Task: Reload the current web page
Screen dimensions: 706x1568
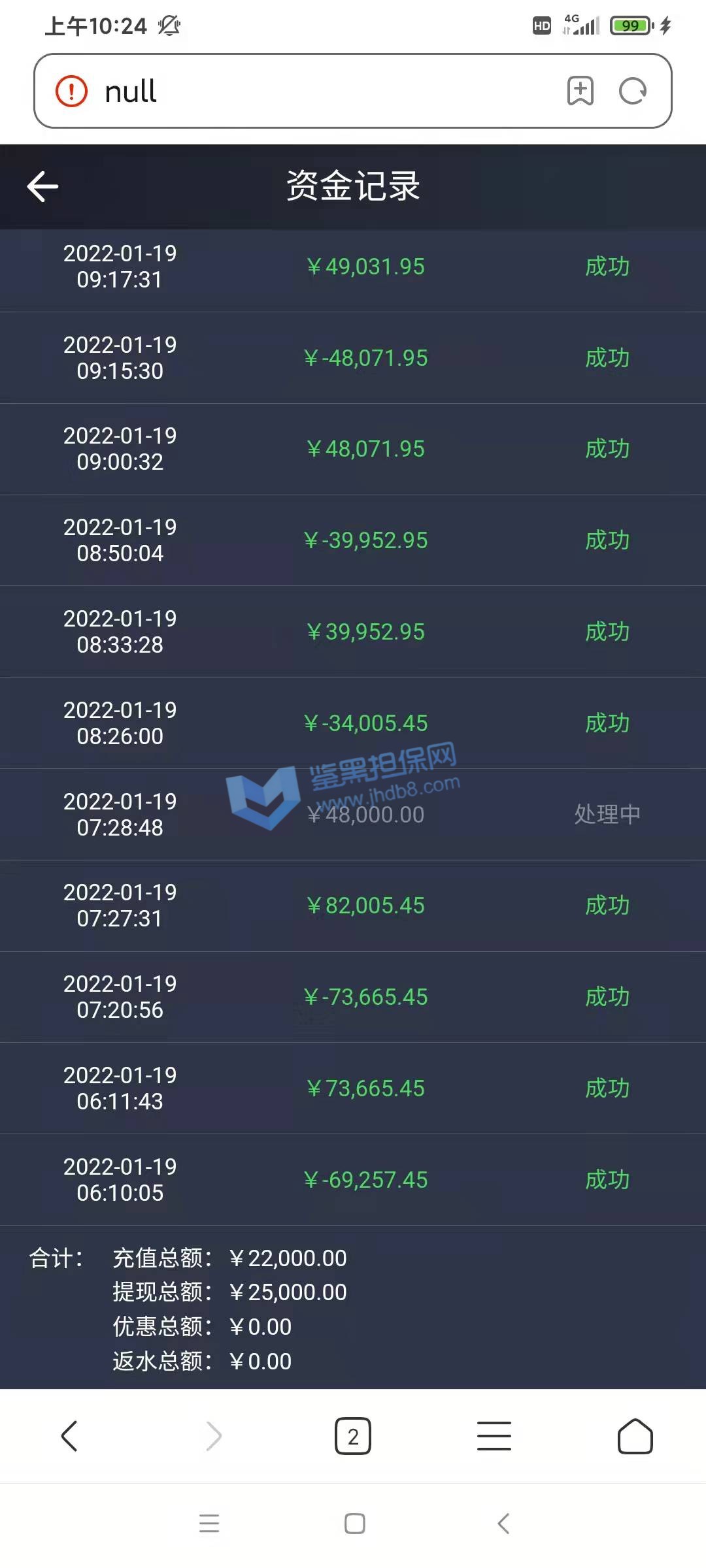Action: click(x=633, y=91)
